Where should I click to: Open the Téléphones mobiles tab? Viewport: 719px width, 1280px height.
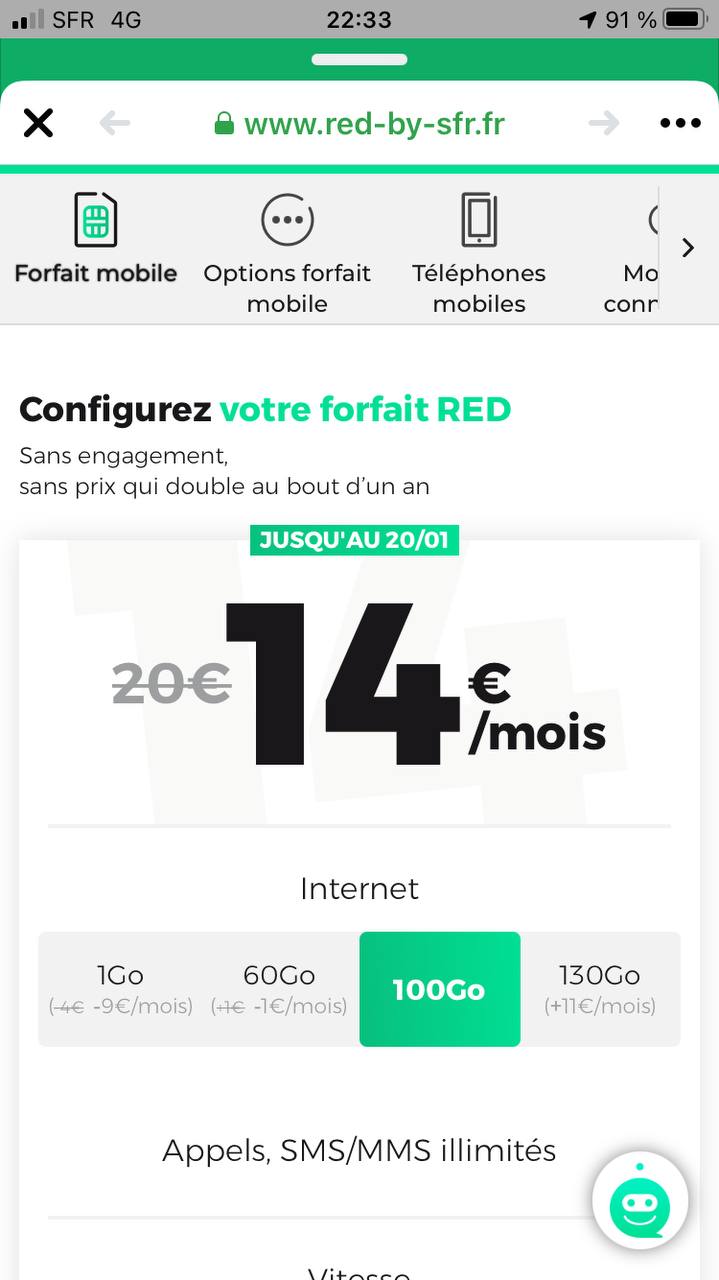[479, 254]
